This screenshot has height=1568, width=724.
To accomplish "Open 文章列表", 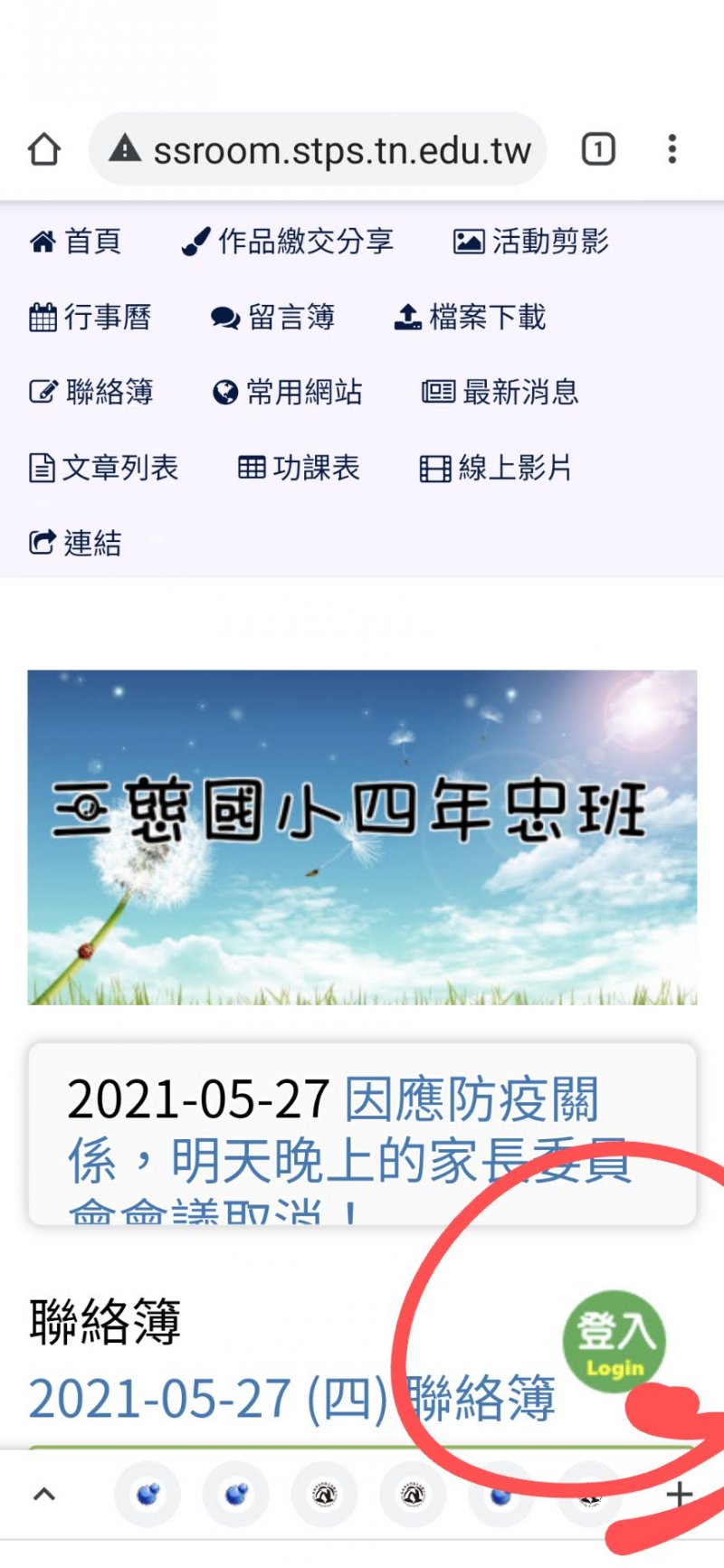I will point(104,468).
